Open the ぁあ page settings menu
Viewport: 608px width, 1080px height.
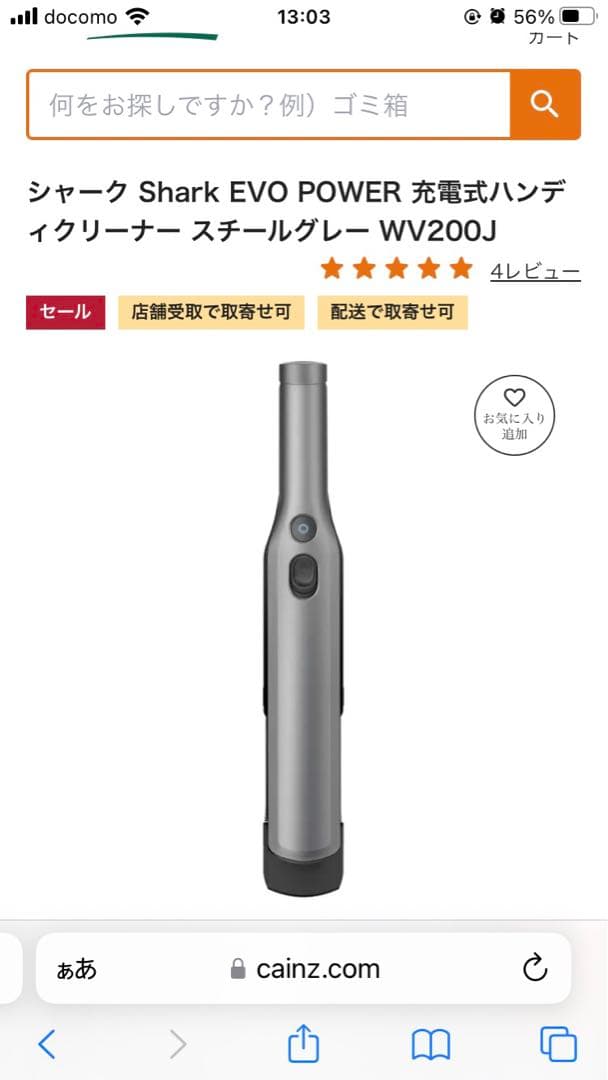point(77,968)
